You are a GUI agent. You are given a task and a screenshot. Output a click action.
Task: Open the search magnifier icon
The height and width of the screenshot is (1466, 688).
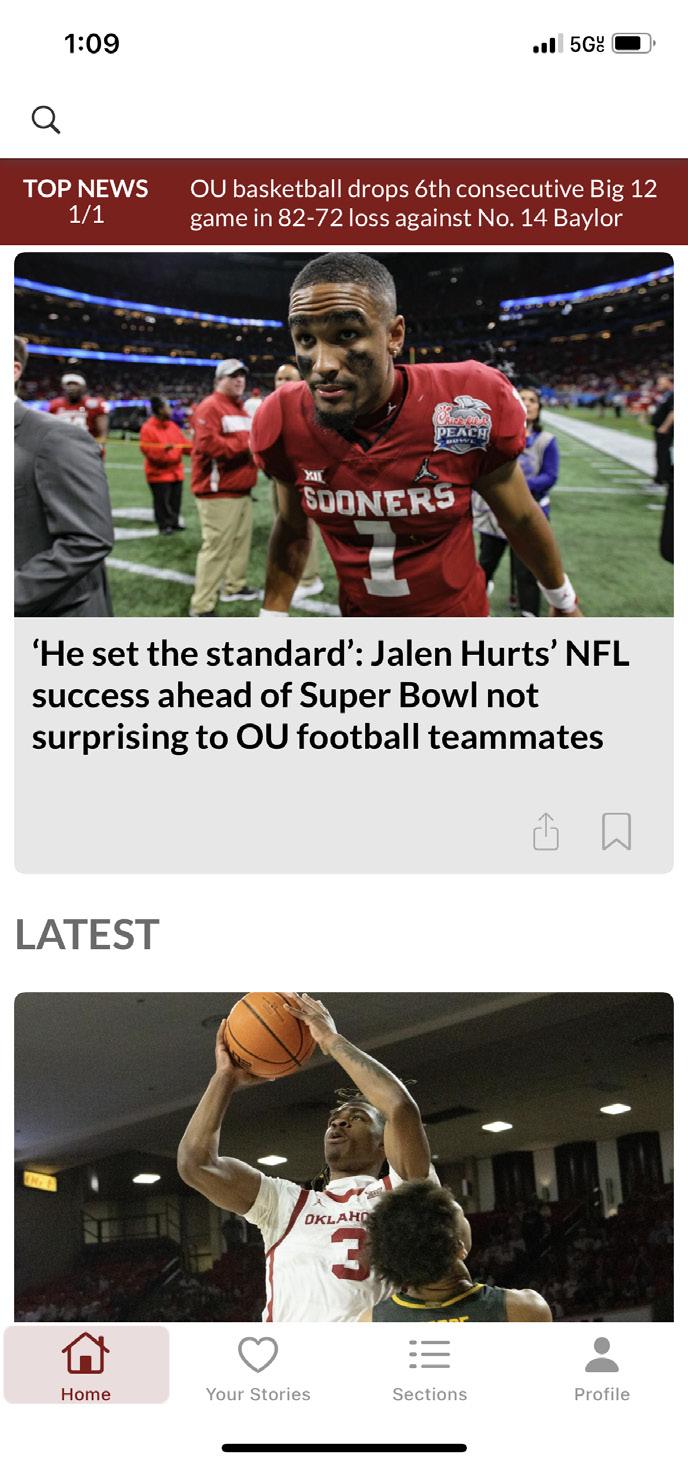pyautogui.click(x=46, y=120)
